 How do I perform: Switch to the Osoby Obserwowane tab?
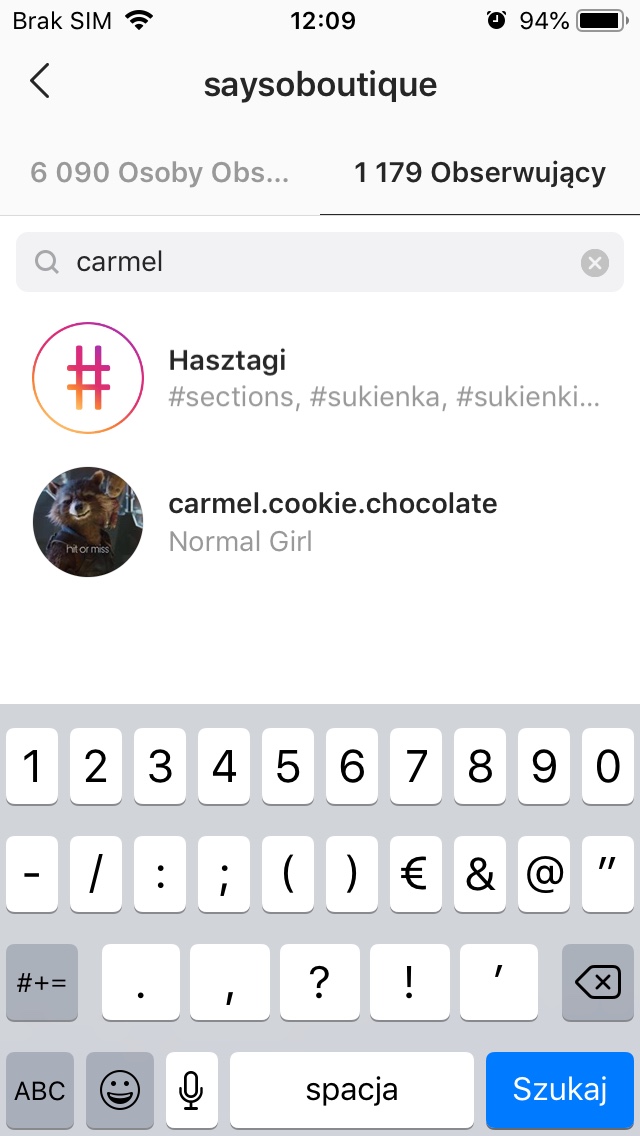[x=160, y=173]
